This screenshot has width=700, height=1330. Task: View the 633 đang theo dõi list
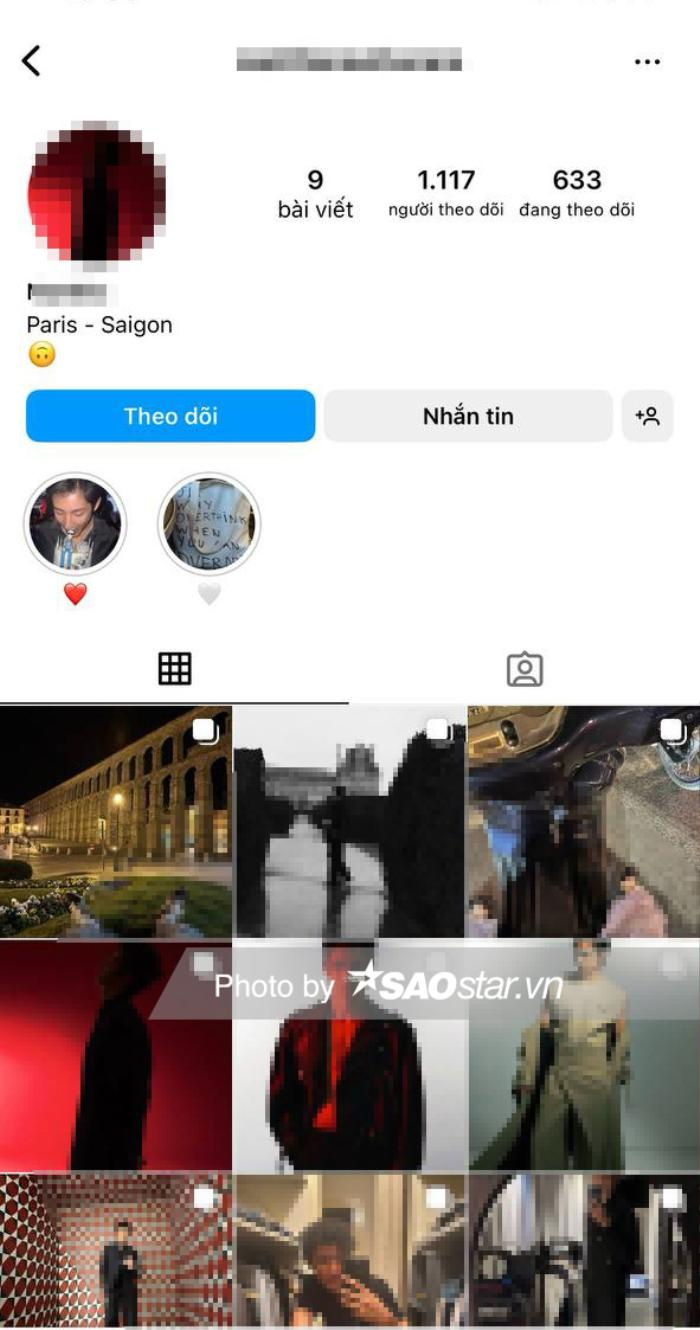[x=577, y=192]
